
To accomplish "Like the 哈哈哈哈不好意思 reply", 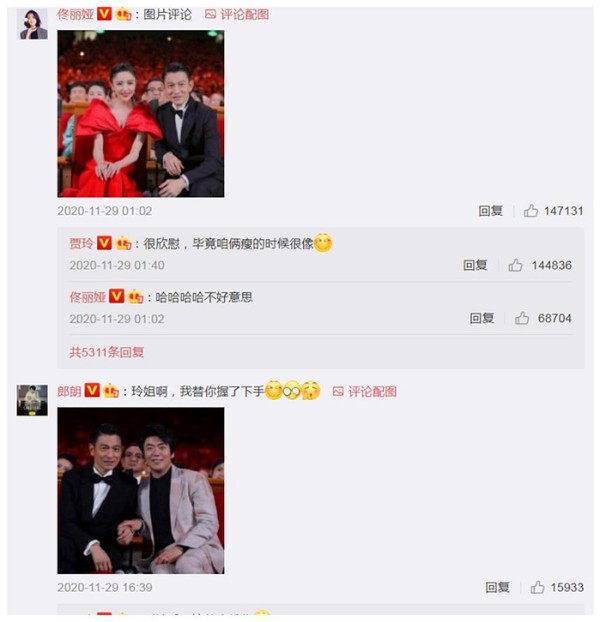I will pos(522,318).
